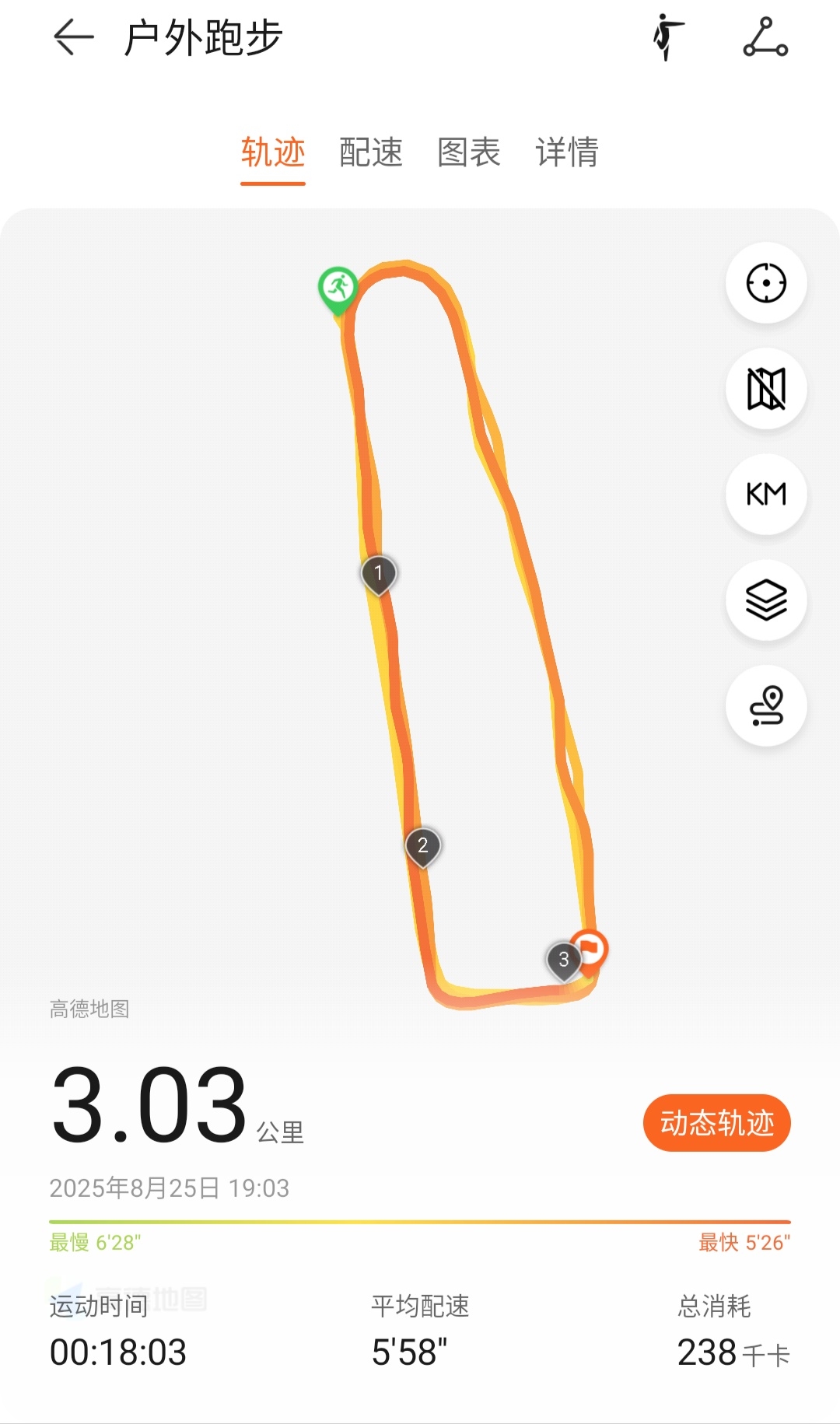Recenter the map on the track
Screen dimensions: 840x1424
click(x=766, y=283)
